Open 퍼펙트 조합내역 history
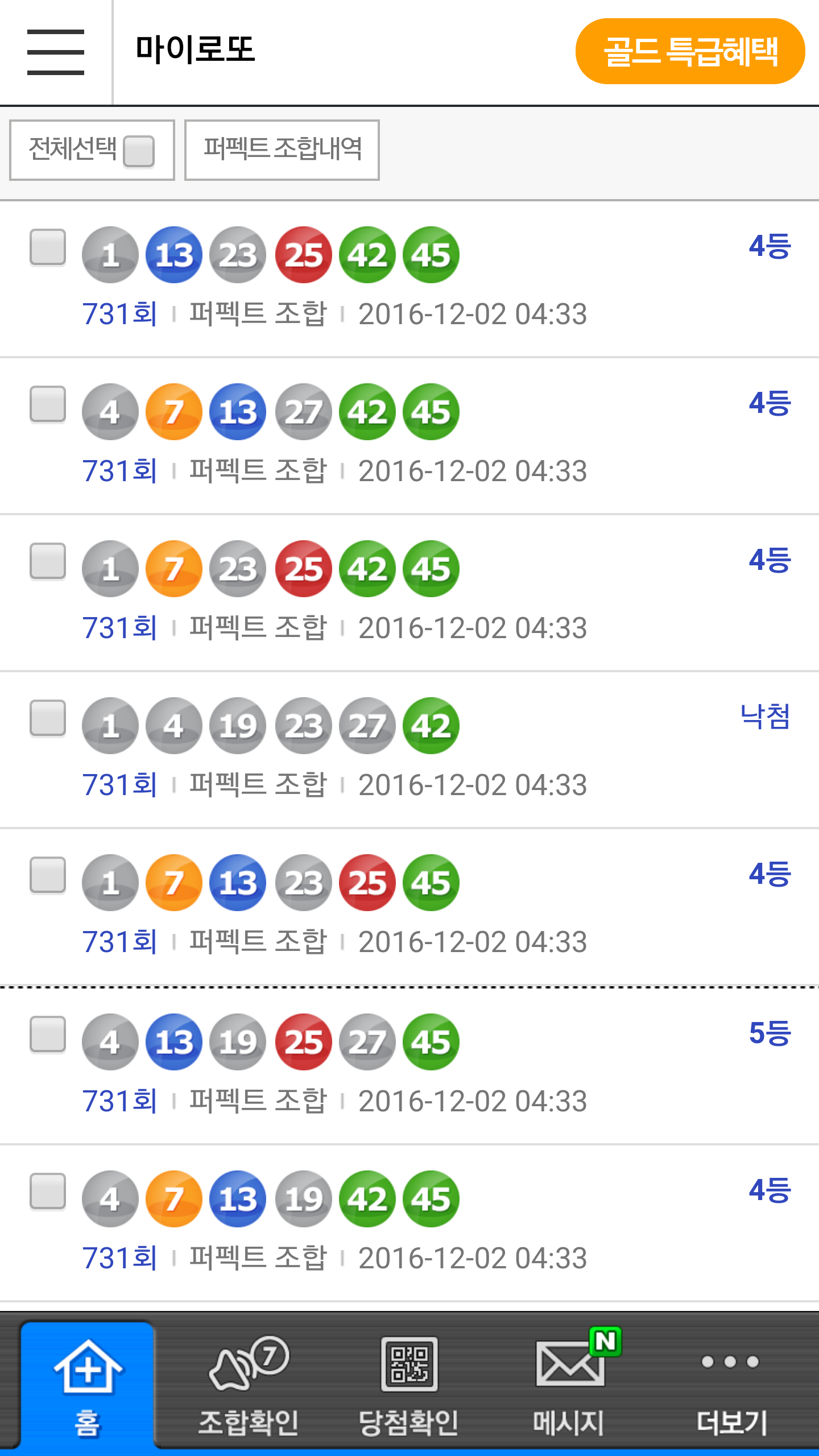 tap(282, 150)
